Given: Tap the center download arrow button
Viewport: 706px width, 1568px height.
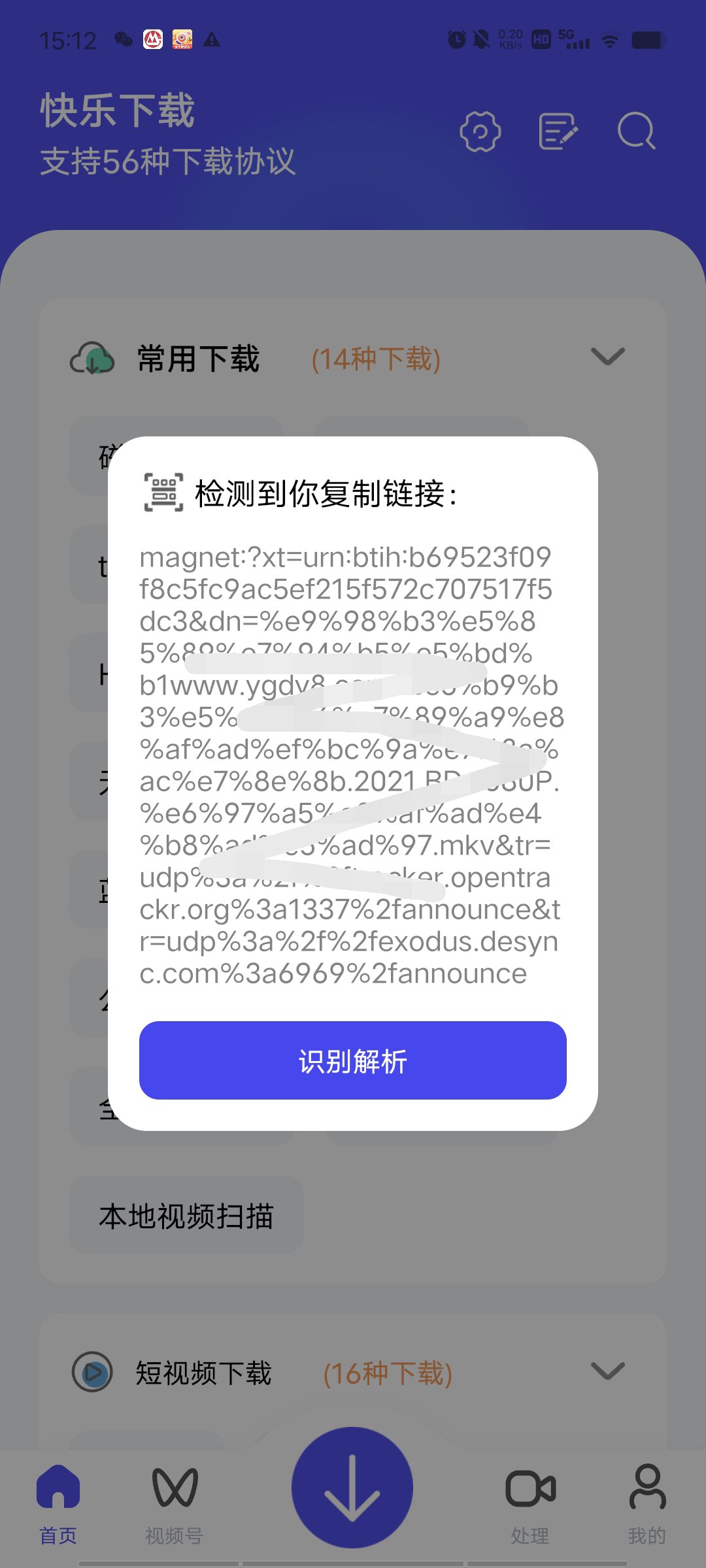Looking at the screenshot, I should pyautogui.click(x=352, y=1487).
